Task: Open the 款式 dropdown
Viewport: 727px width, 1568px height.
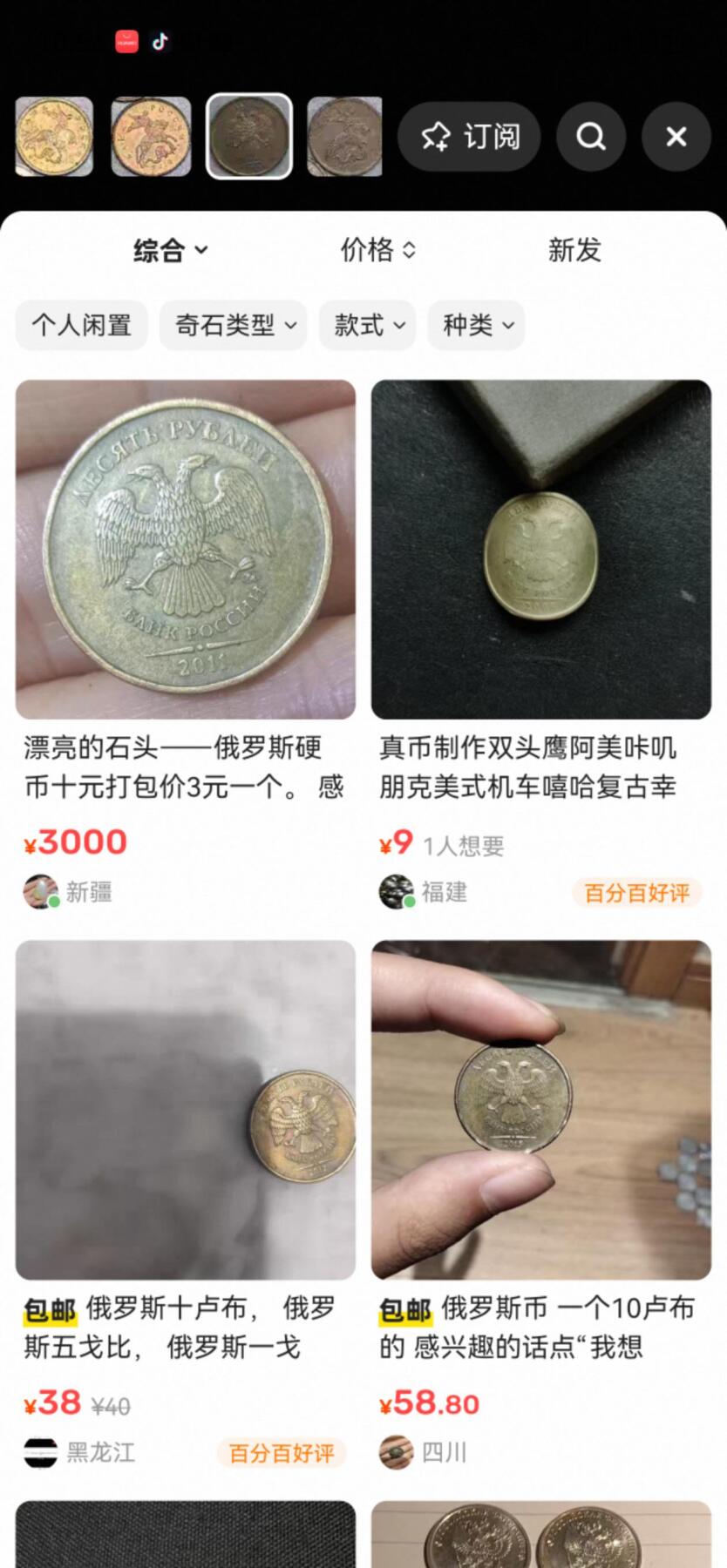Action: 367,325
